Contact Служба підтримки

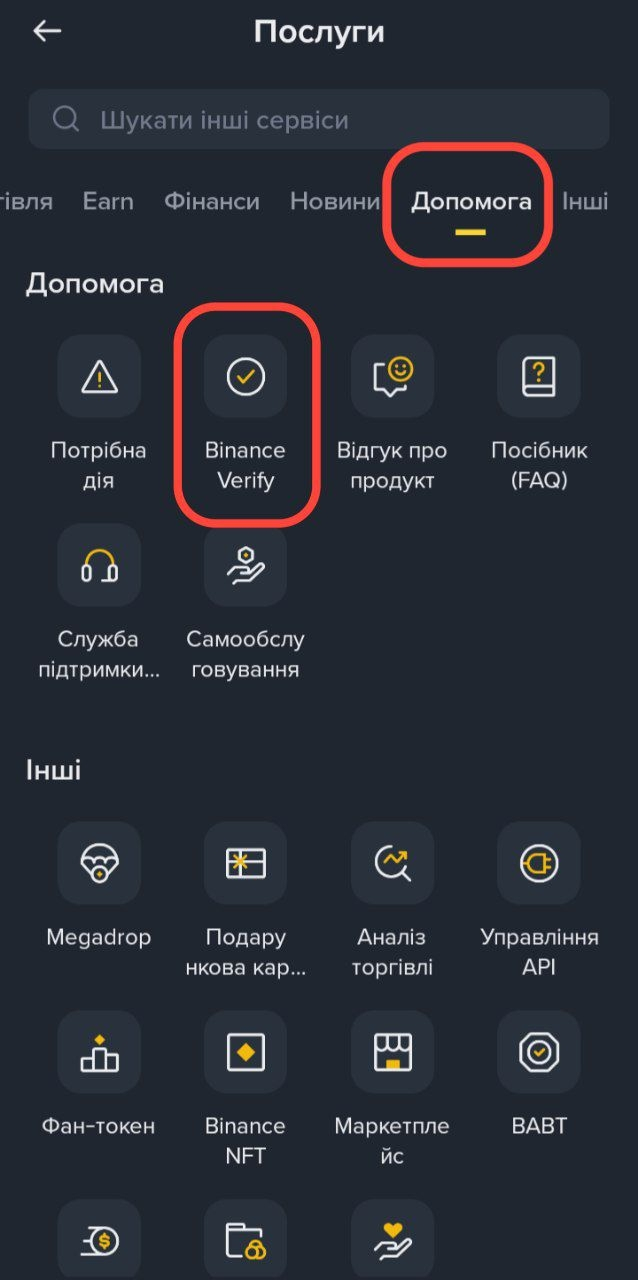click(99, 566)
